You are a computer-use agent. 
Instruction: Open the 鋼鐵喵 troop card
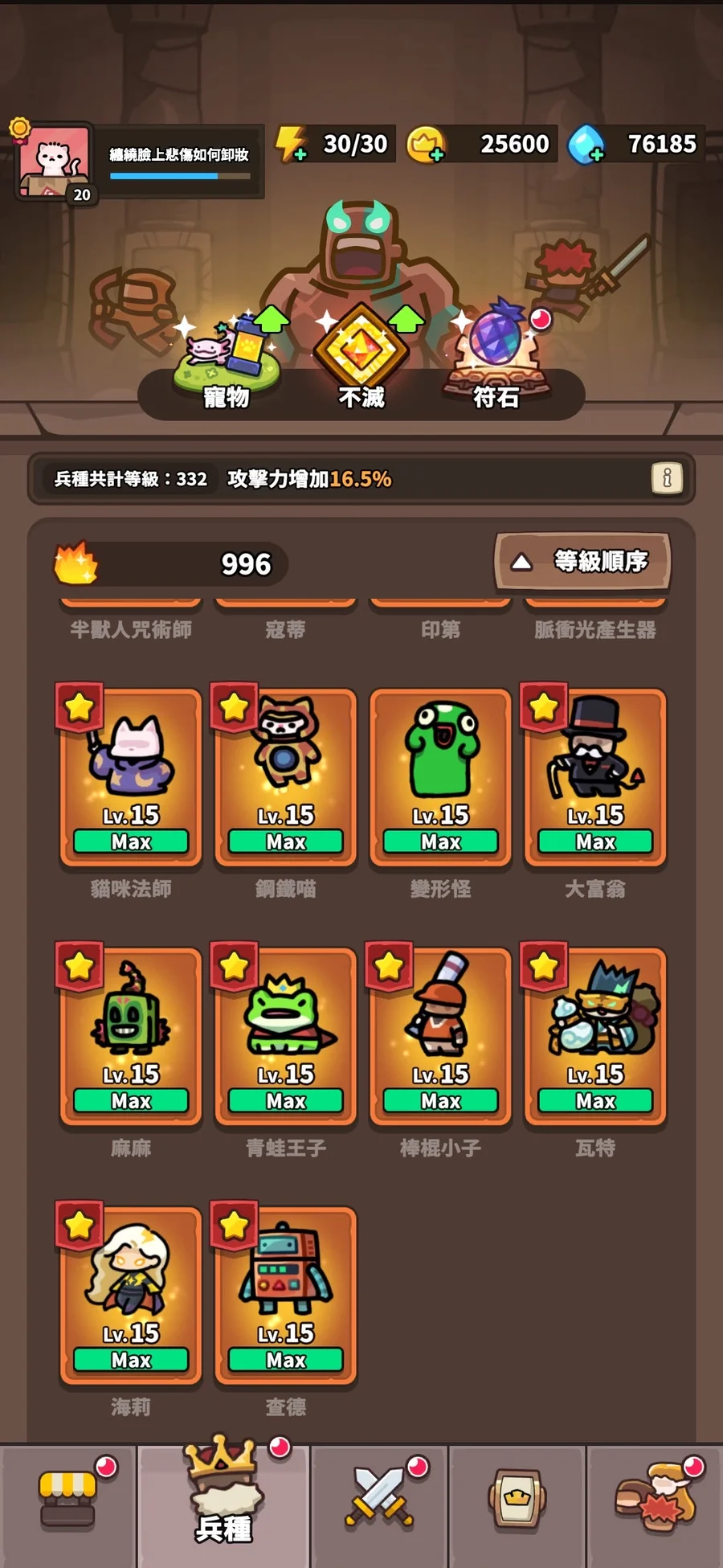[286, 777]
